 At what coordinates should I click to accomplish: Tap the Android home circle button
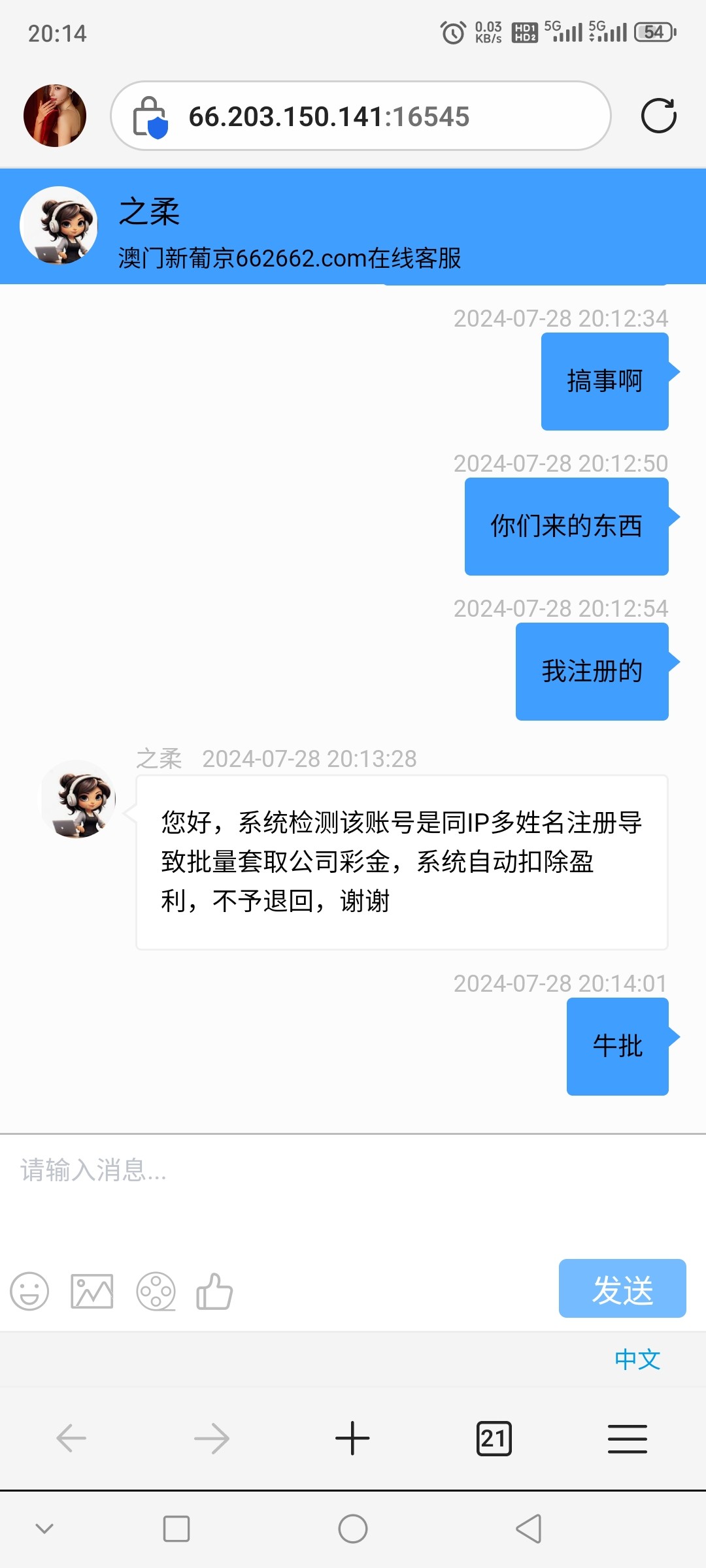tap(353, 1529)
